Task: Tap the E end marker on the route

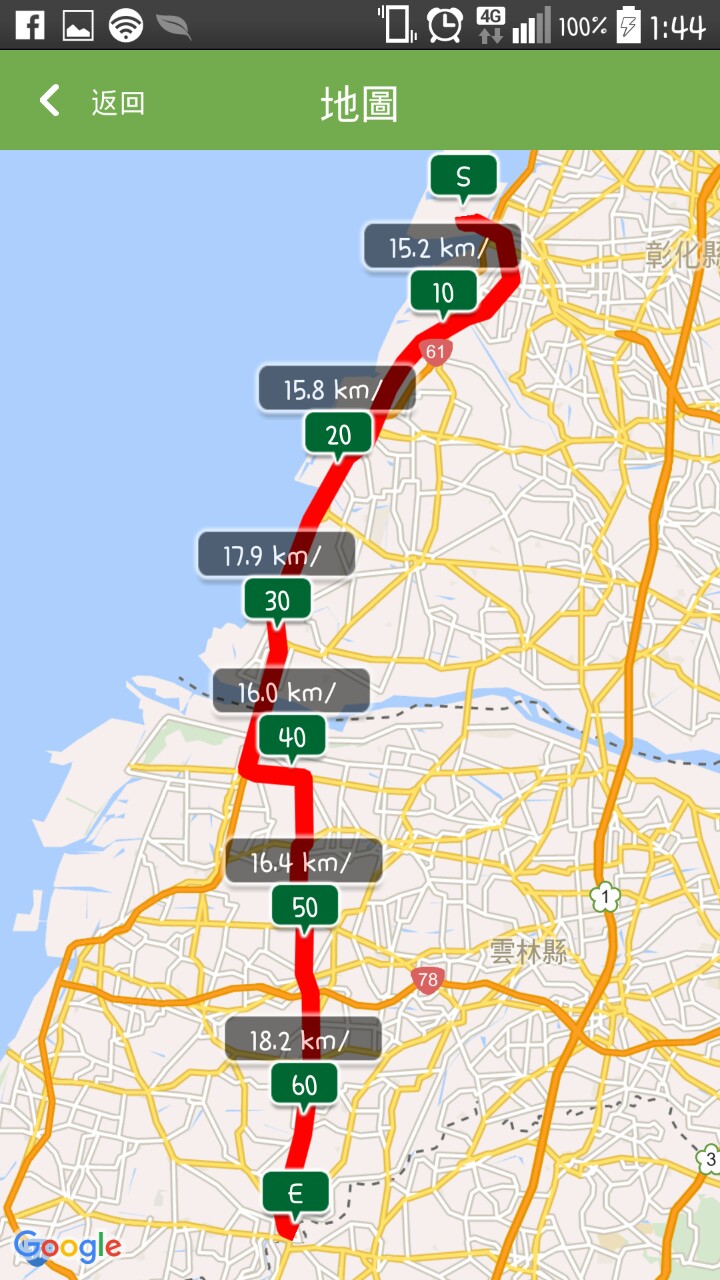Action: click(295, 1191)
